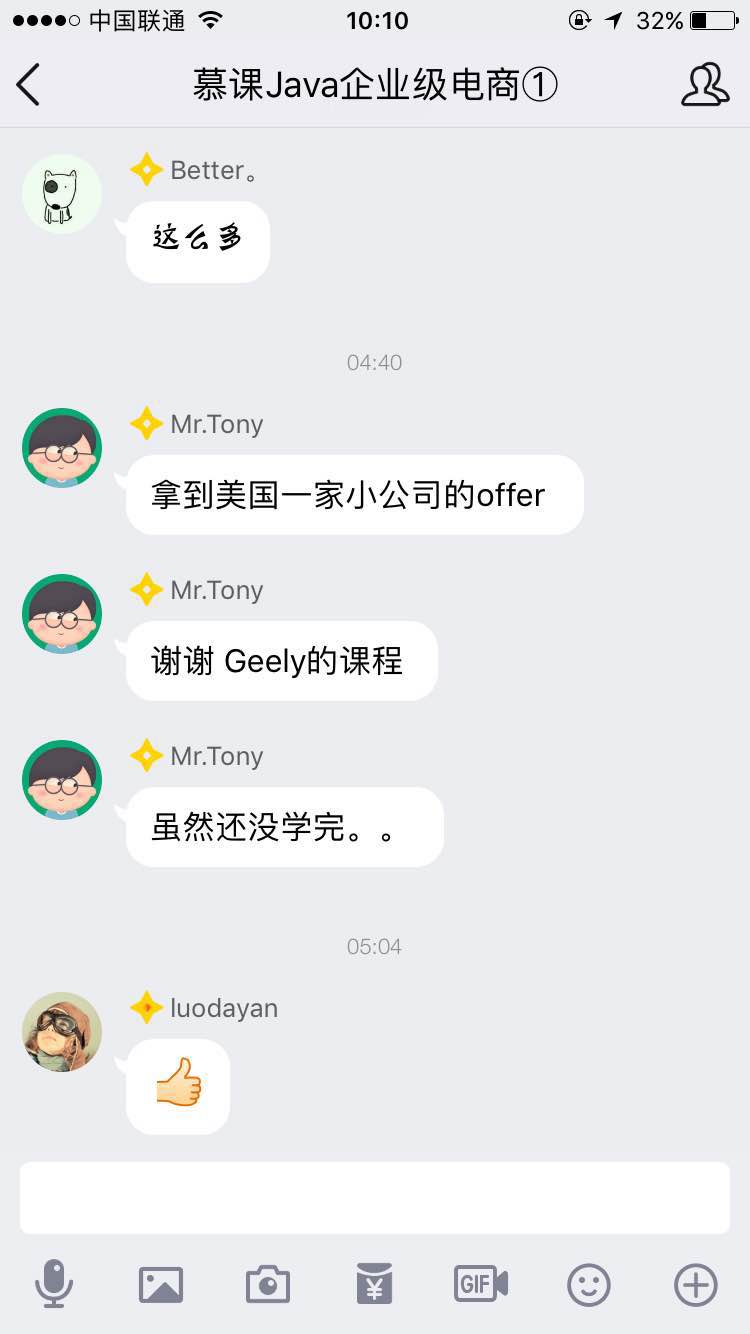Open group members via top-right contact icon
750x1334 pixels.
pos(706,85)
